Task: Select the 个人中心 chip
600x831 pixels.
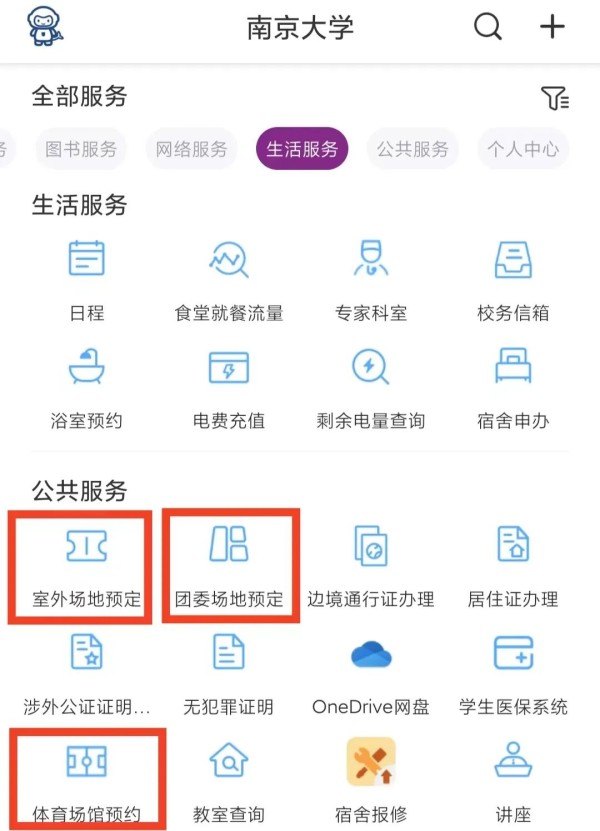Action: coord(523,150)
